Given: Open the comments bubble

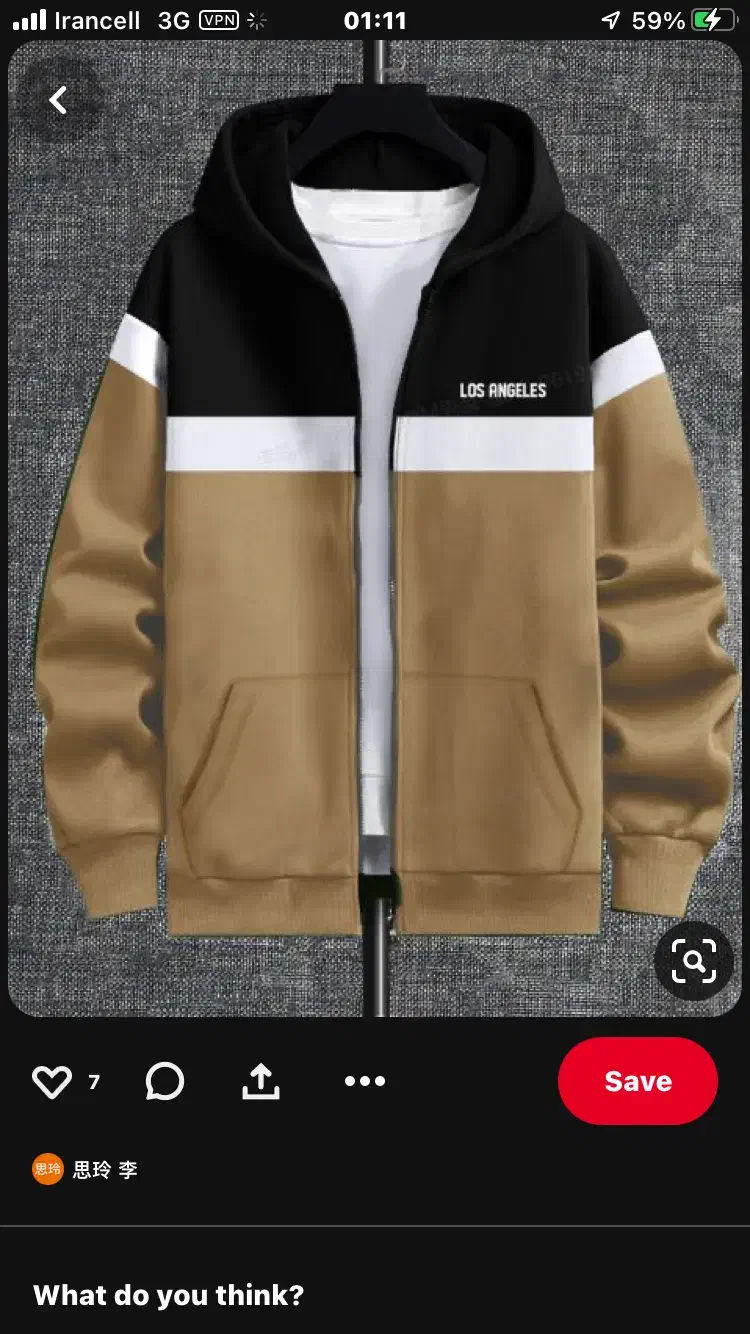Looking at the screenshot, I should coord(165,1081).
